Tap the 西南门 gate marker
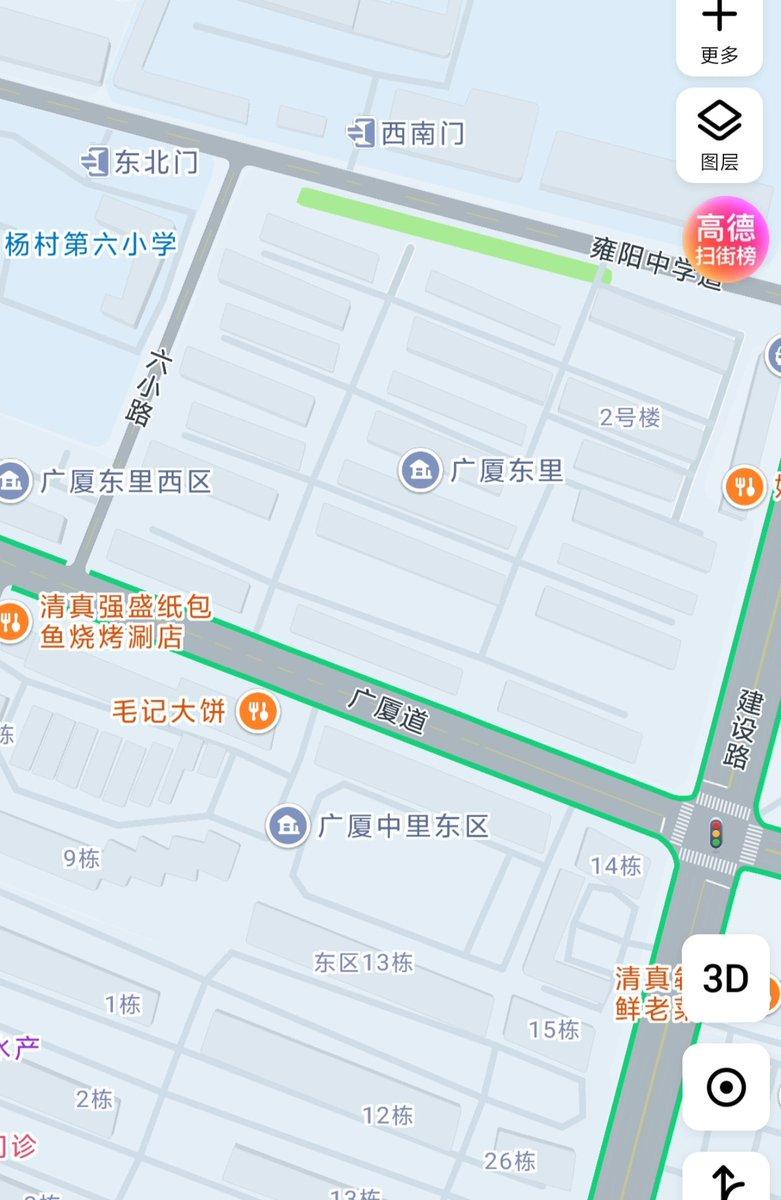 pos(361,132)
